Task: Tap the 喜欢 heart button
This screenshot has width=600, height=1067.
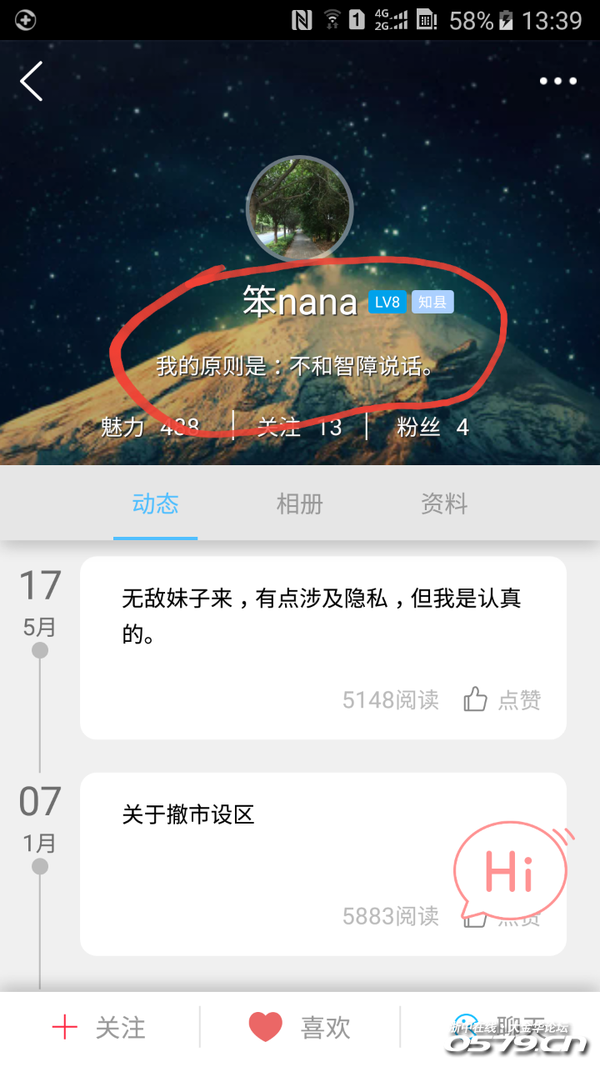Action: pos(299,1027)
